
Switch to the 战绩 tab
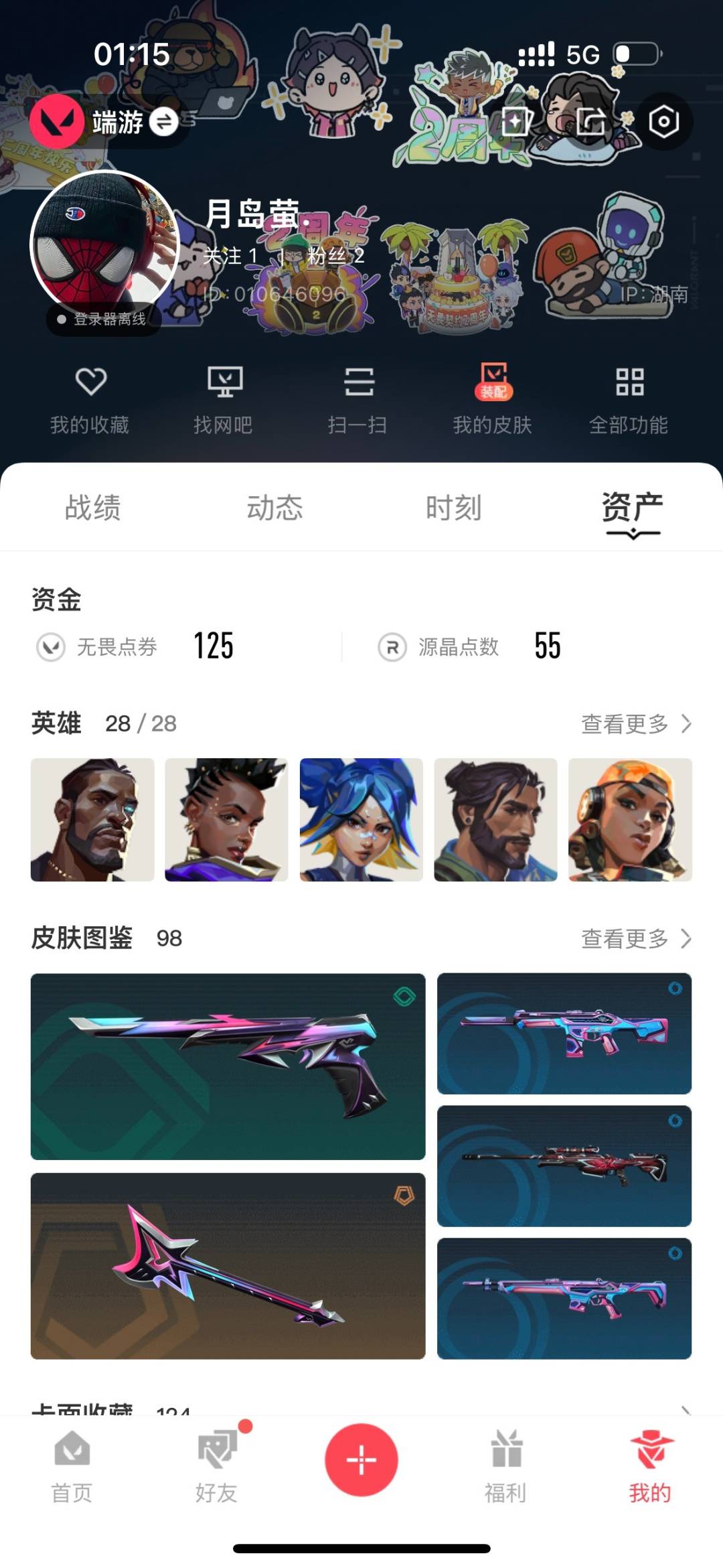[92, 508]
